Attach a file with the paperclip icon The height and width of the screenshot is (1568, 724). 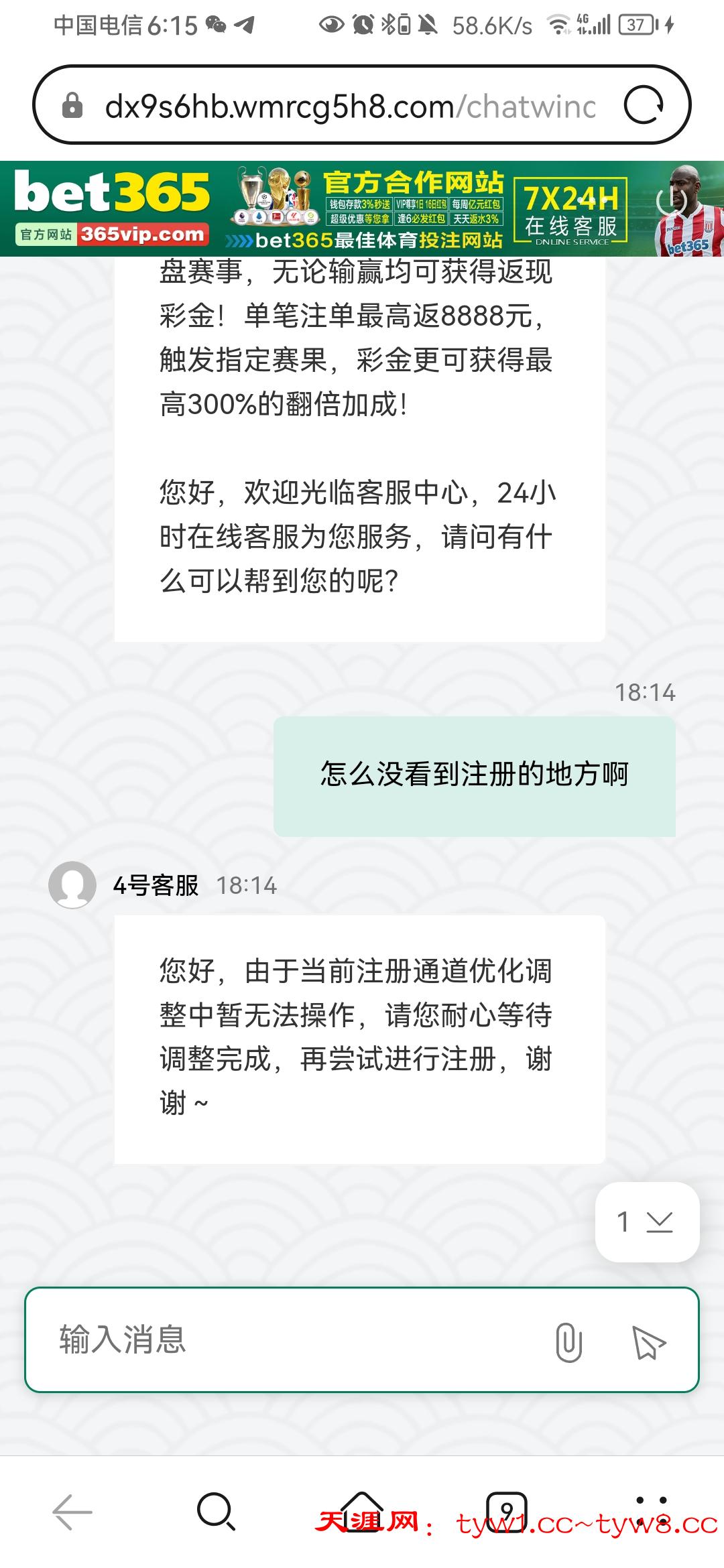[568, 1342]
